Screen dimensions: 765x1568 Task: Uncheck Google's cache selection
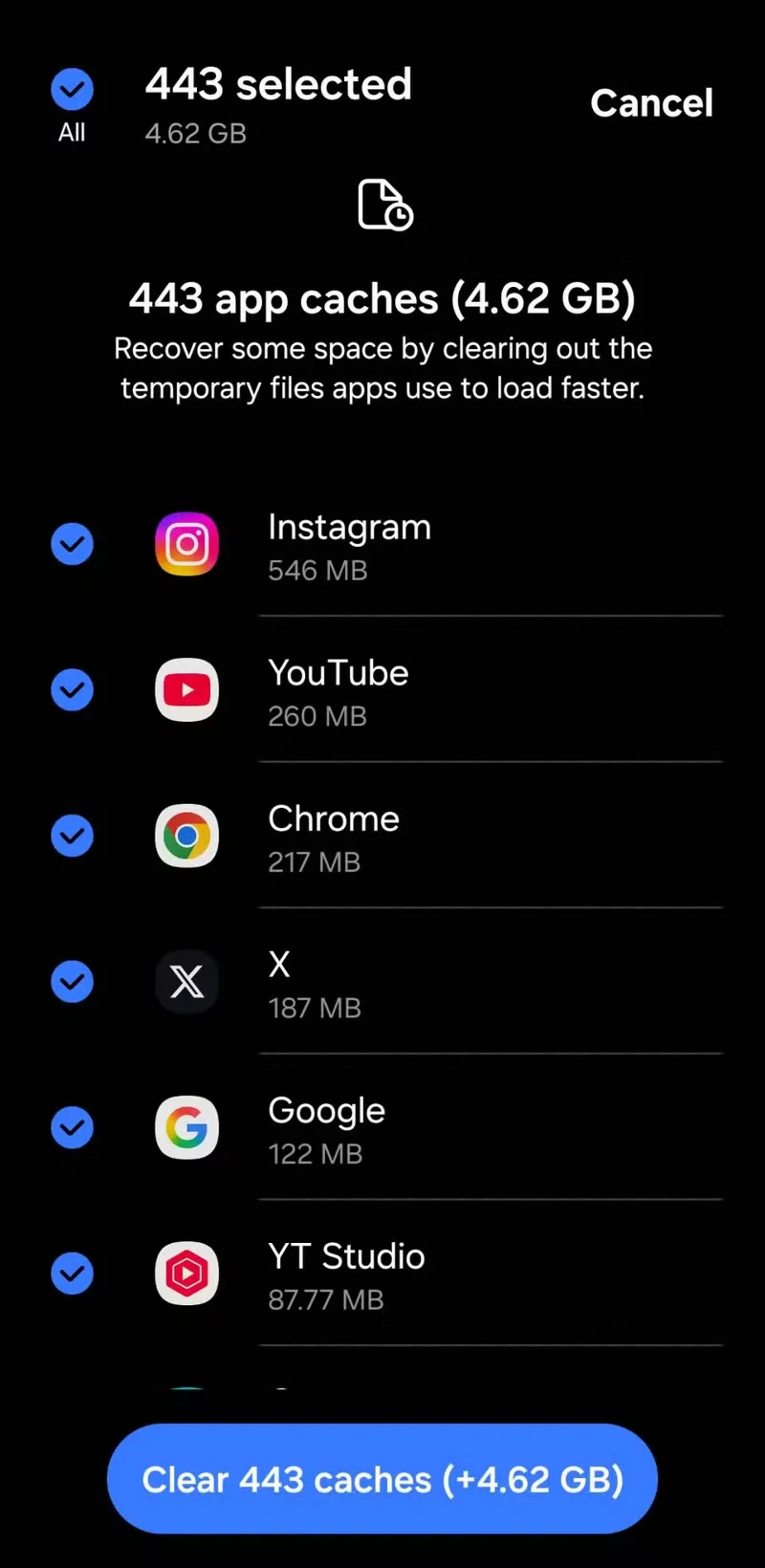[x=72, y=1128]
